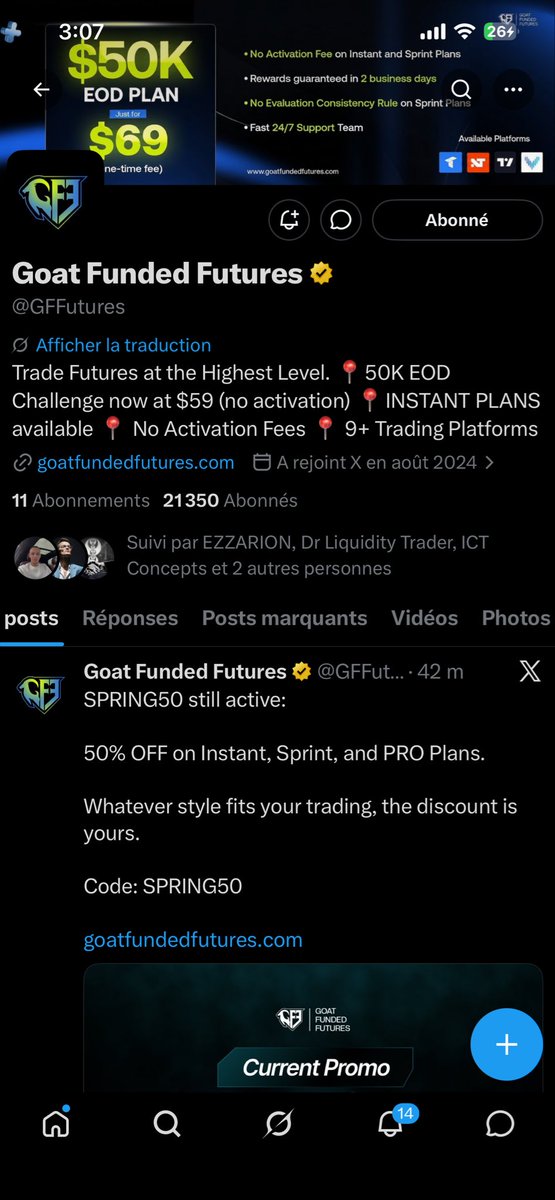
Task: Open the Grok tab in bottom bar
Action: [x=278, y=1124]
